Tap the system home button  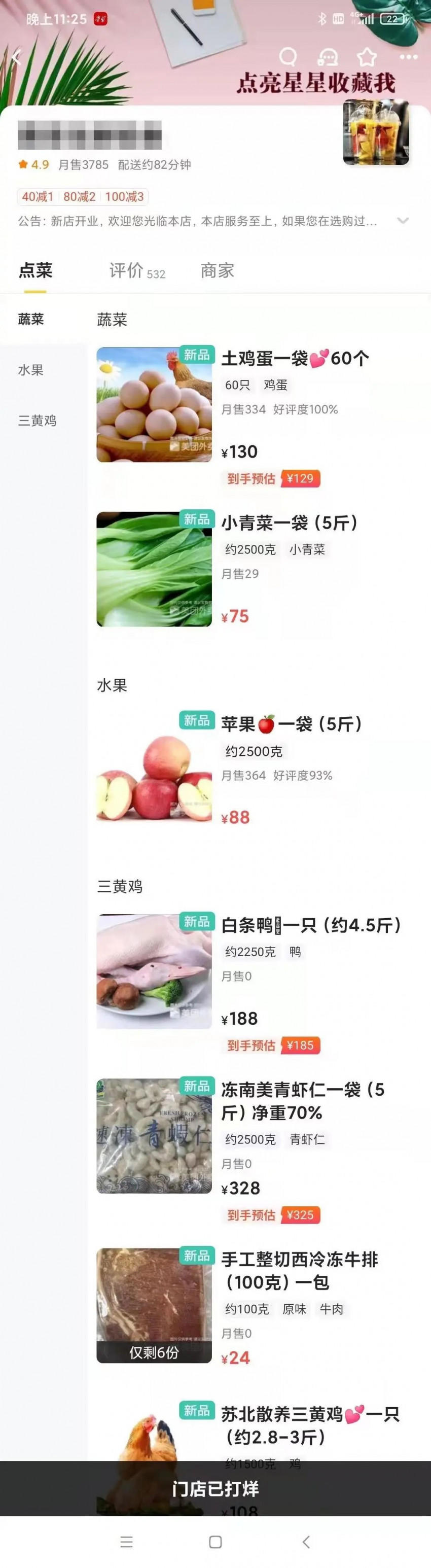click(x=215, y=1542)
